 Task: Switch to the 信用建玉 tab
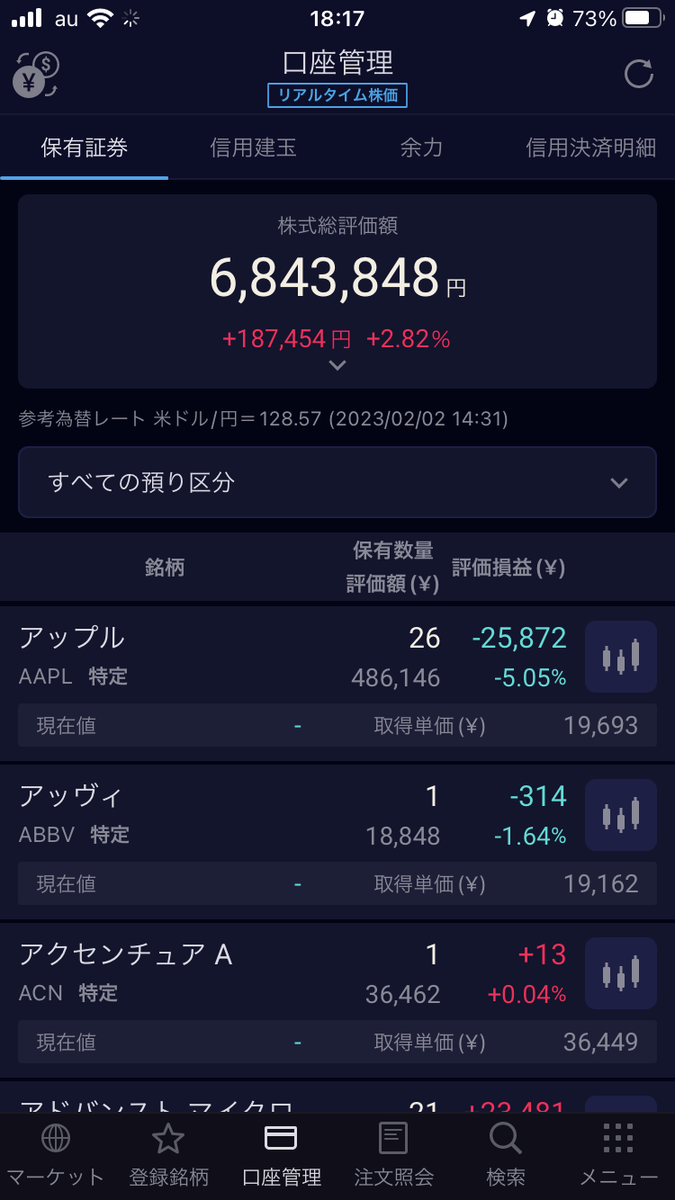point(253,148)
